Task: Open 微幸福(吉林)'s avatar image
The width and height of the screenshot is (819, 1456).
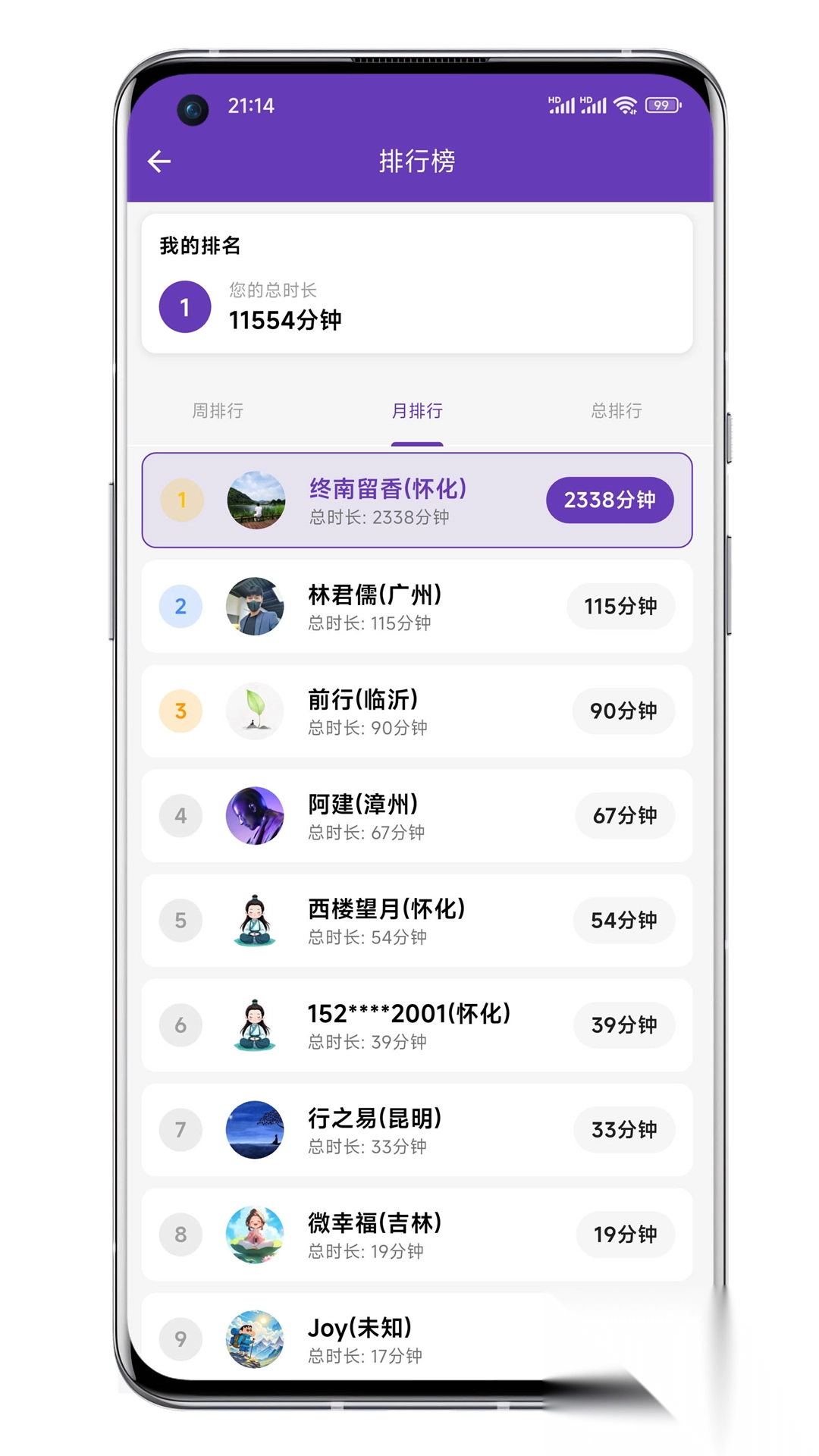Action: click(x=255, y=1235)
